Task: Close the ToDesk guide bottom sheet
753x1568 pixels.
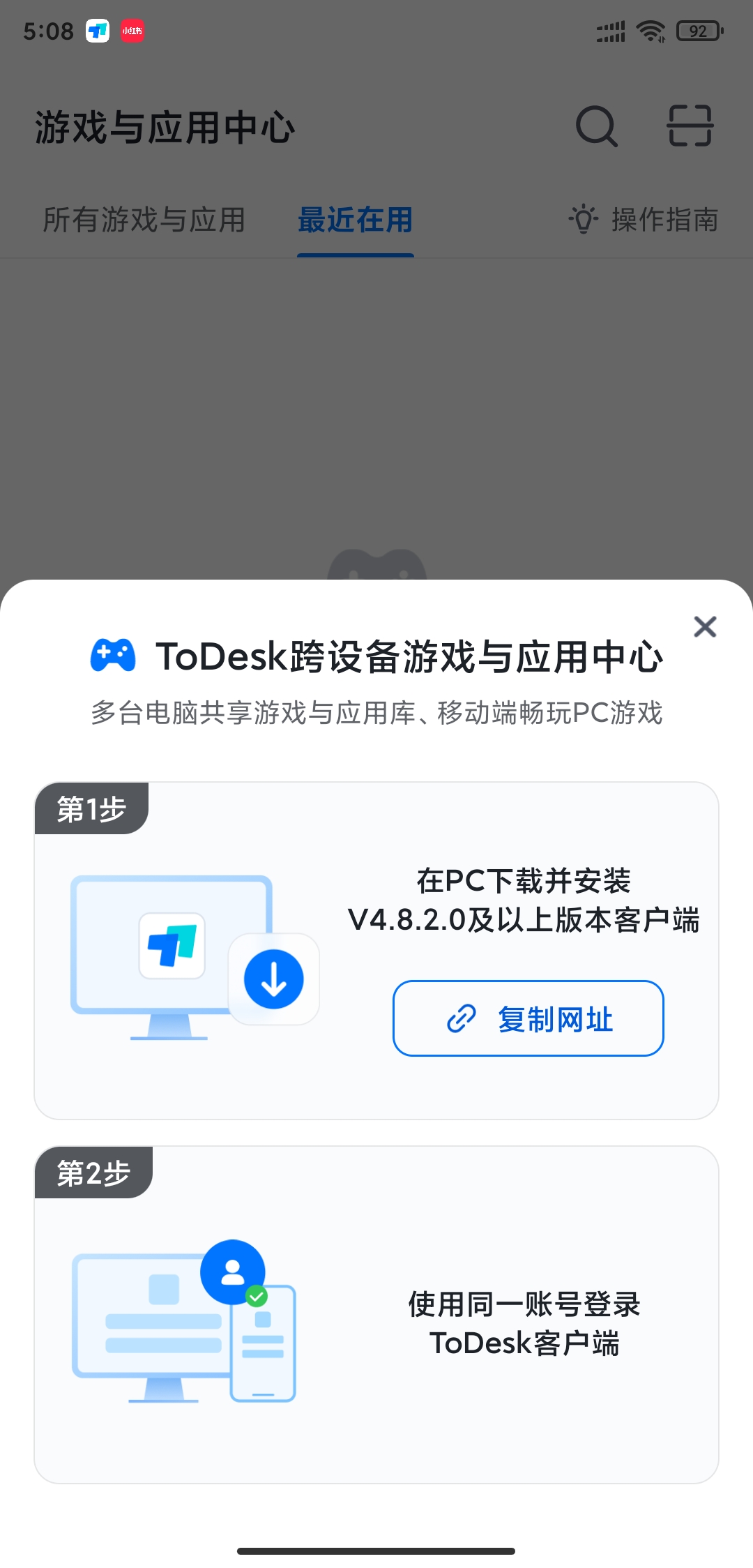Action: [705, 626]
